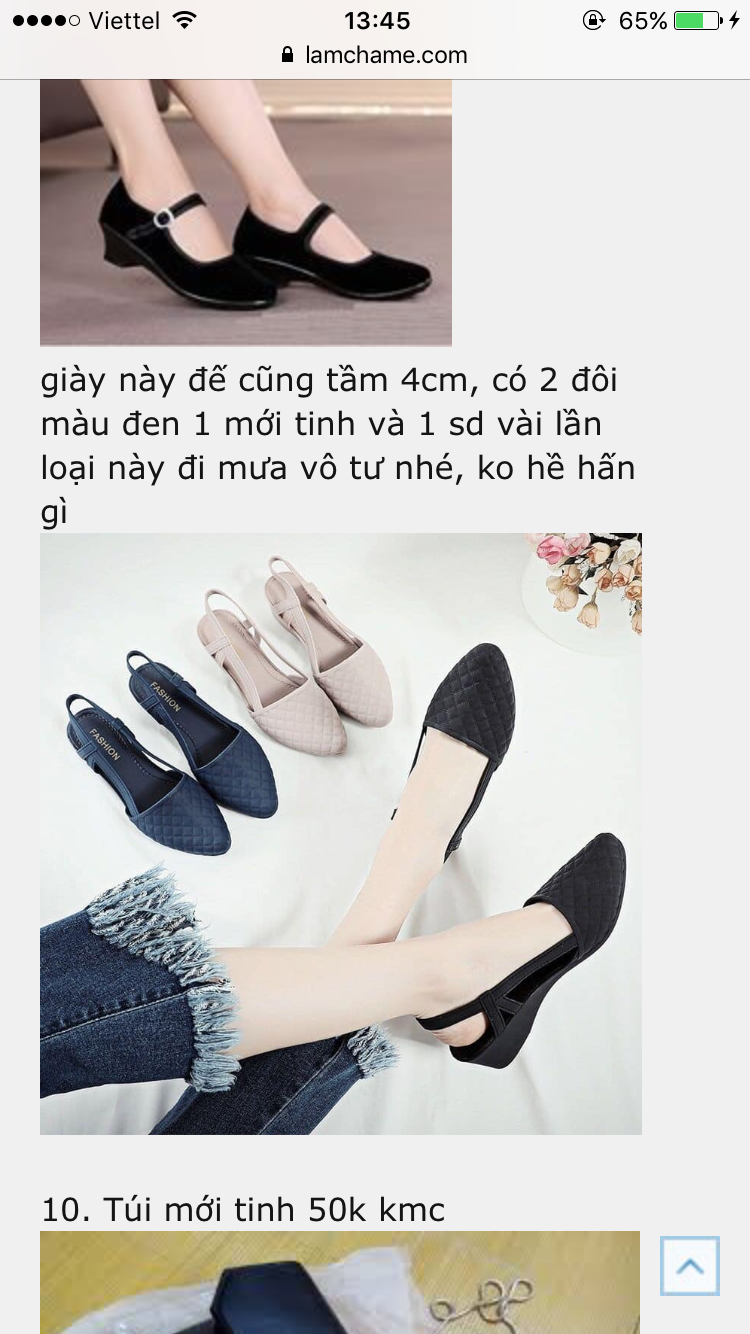
Task: Tap the lamchame.com address bar
Action: pyautogui.click(x=375, y=55)
